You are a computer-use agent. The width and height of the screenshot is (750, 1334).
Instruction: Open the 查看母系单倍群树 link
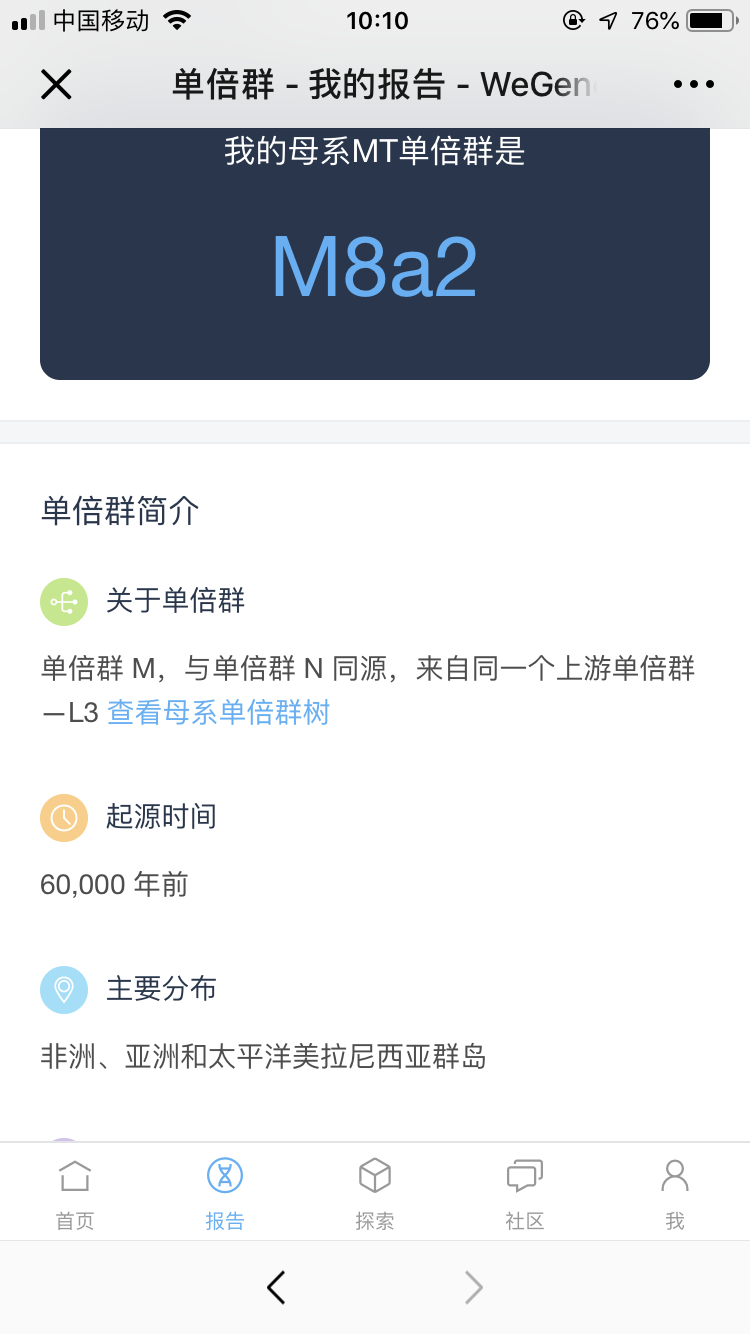pyautogui.click(x=219, y=712)
